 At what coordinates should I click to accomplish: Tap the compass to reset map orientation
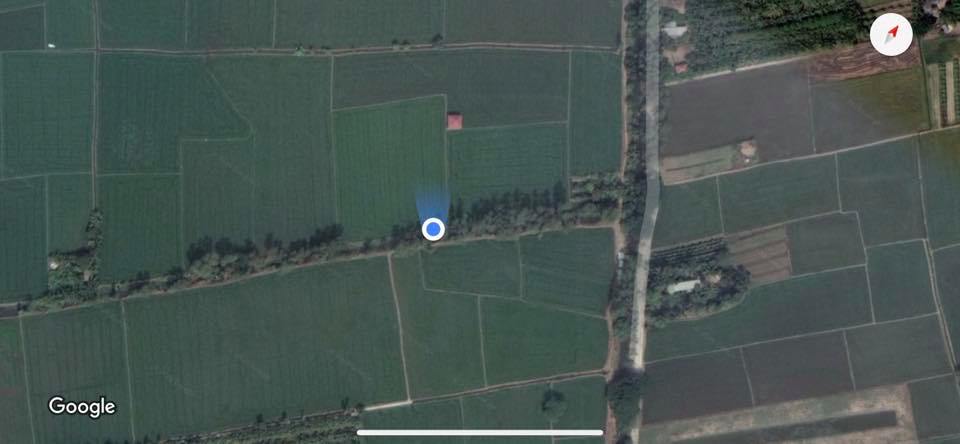coord(891,37)
